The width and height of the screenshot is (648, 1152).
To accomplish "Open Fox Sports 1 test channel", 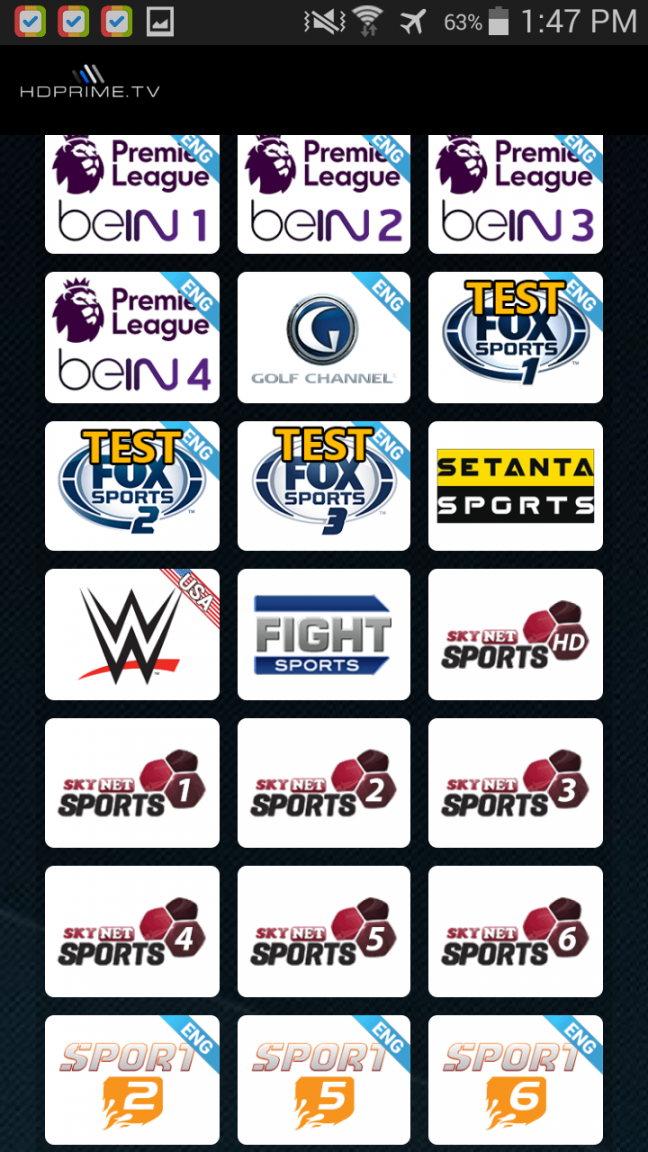I will point(515,337).
